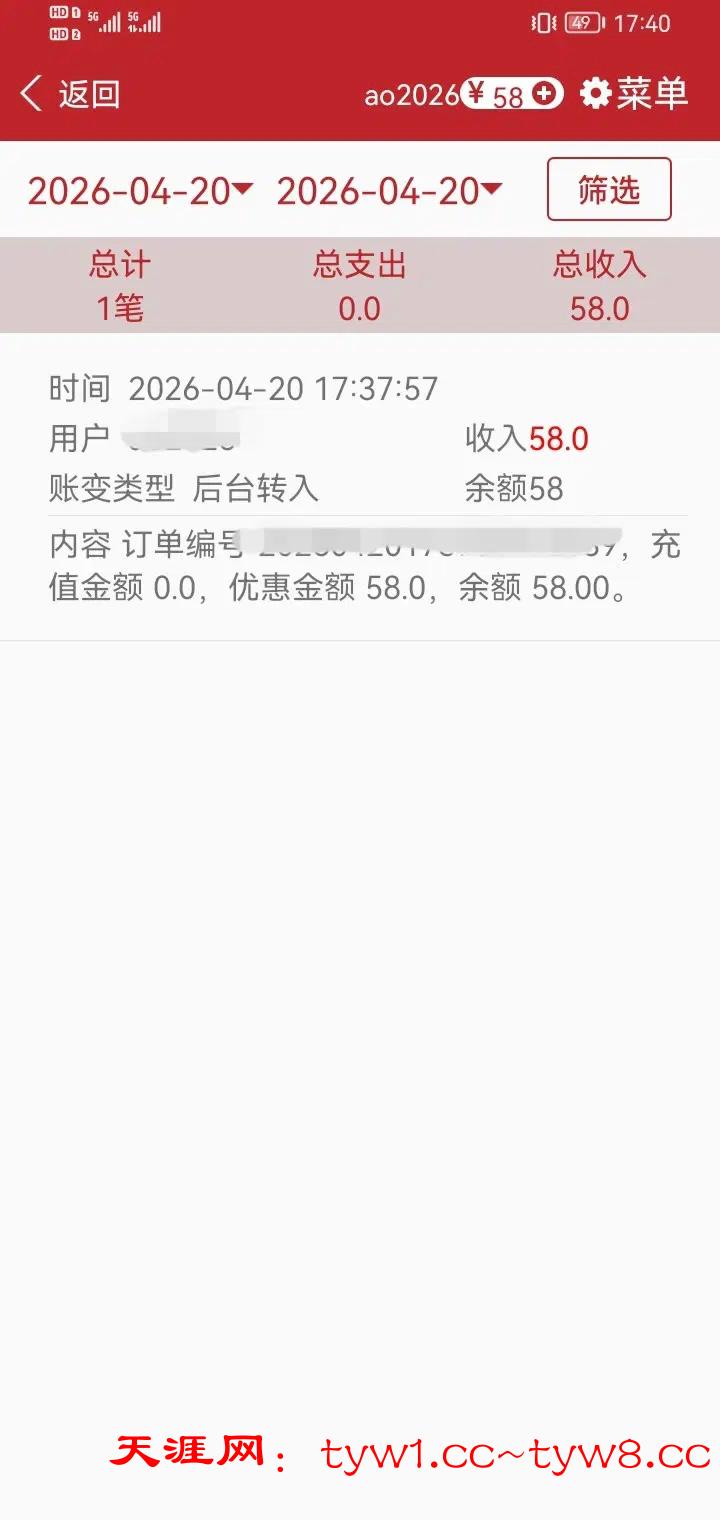Tap the plus icon beside the ¥58 balance
This screenshot has height=1520, width=720.
(x=545, y=94)
